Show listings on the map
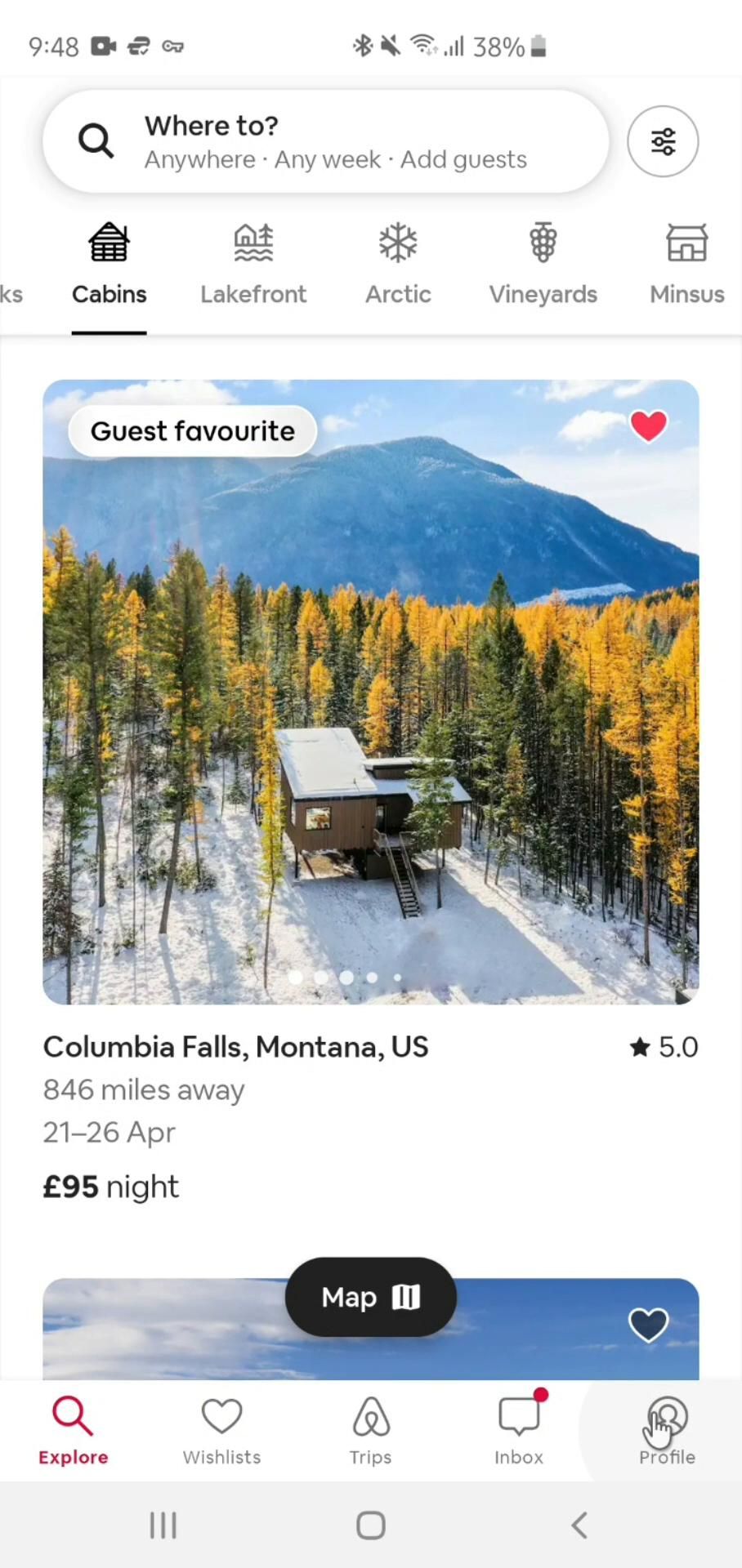Image resolution: width=742 pixels, height=1568 pixels. pyautogui.click(x=370, y=1297)
